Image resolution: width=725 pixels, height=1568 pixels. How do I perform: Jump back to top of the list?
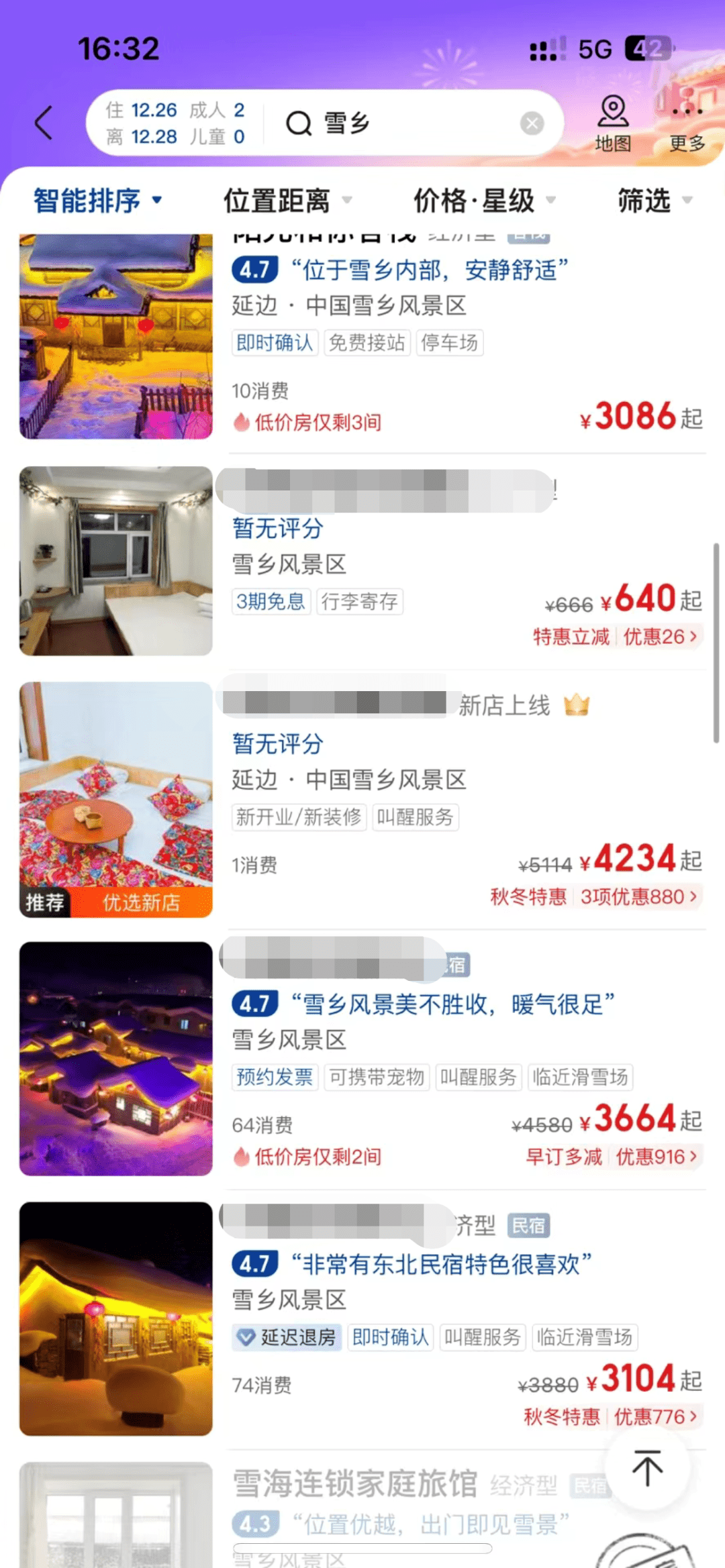pyautogui.click(x=647, y=1468)
